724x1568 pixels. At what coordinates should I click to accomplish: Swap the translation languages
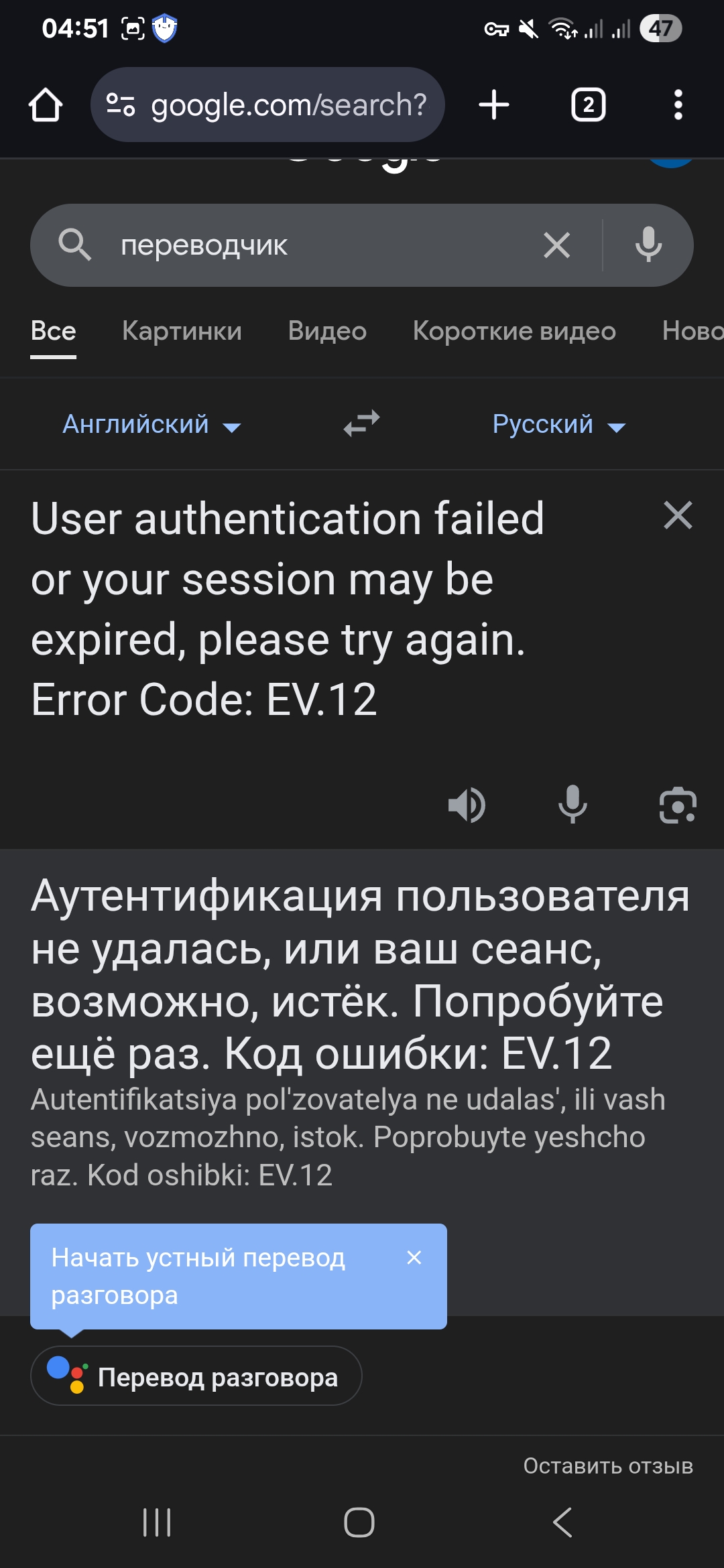361,424
